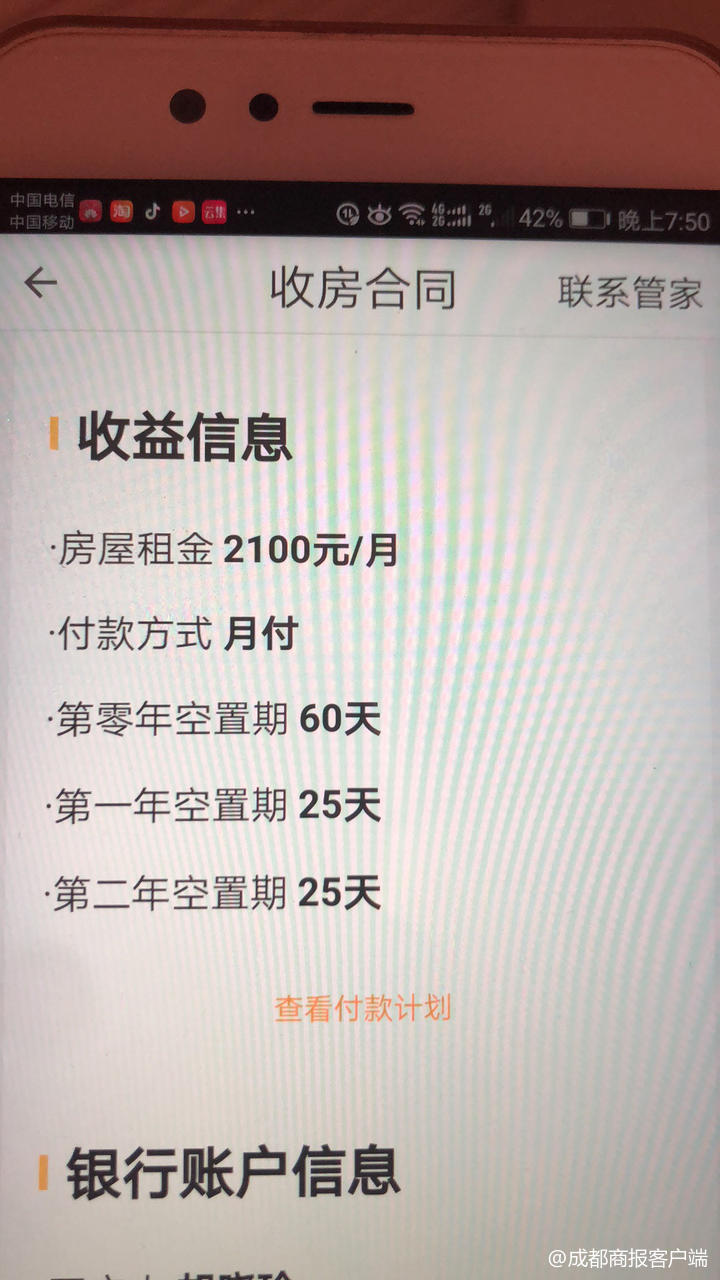720x1280 pixels.
Task: Select the 付款方式 月付 row
Action: (175, 636)
